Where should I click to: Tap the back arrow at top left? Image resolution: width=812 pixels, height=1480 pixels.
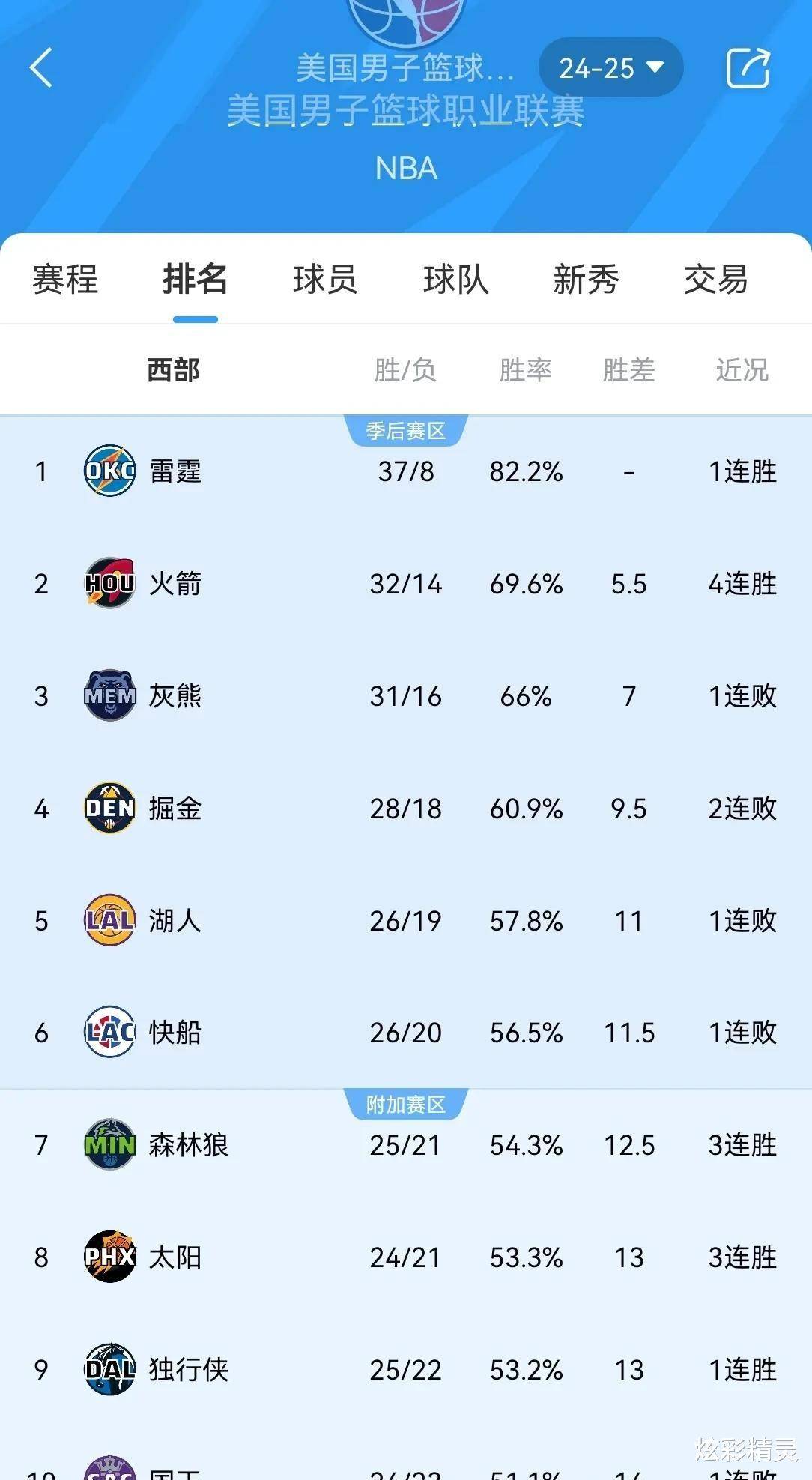41,68
